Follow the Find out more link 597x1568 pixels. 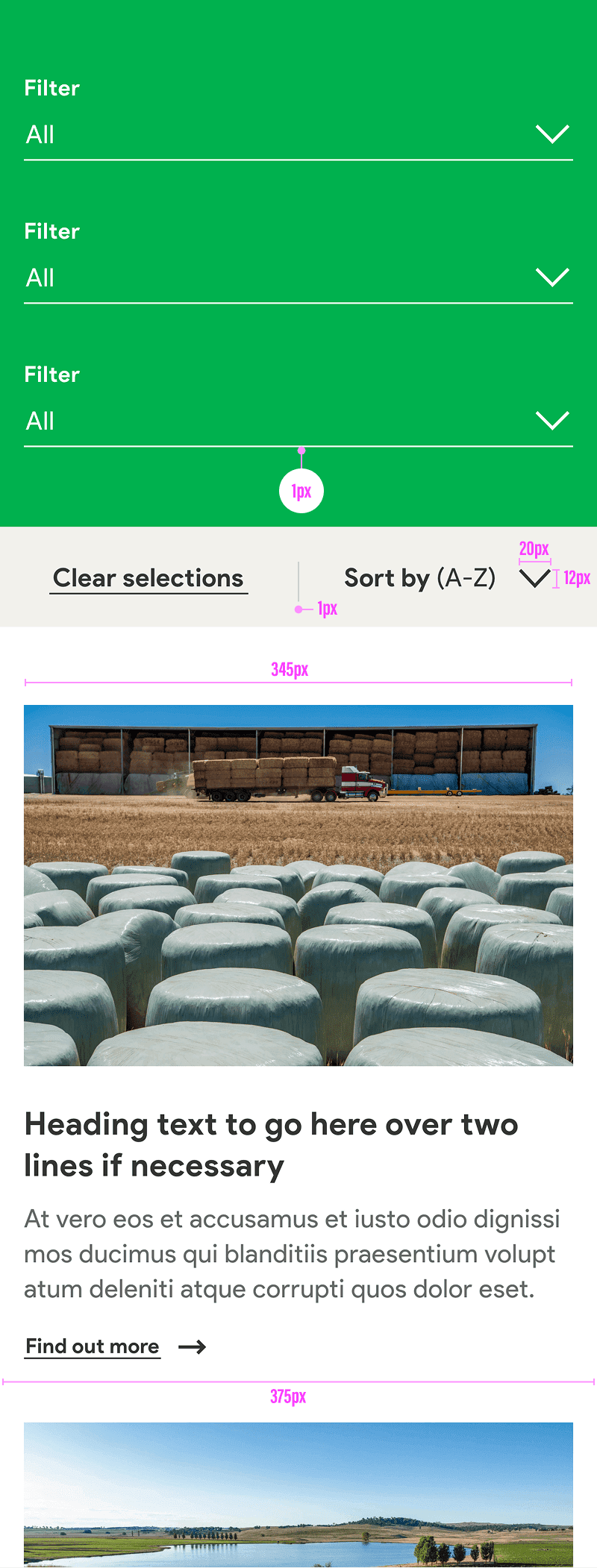(x=93, y=1346)
